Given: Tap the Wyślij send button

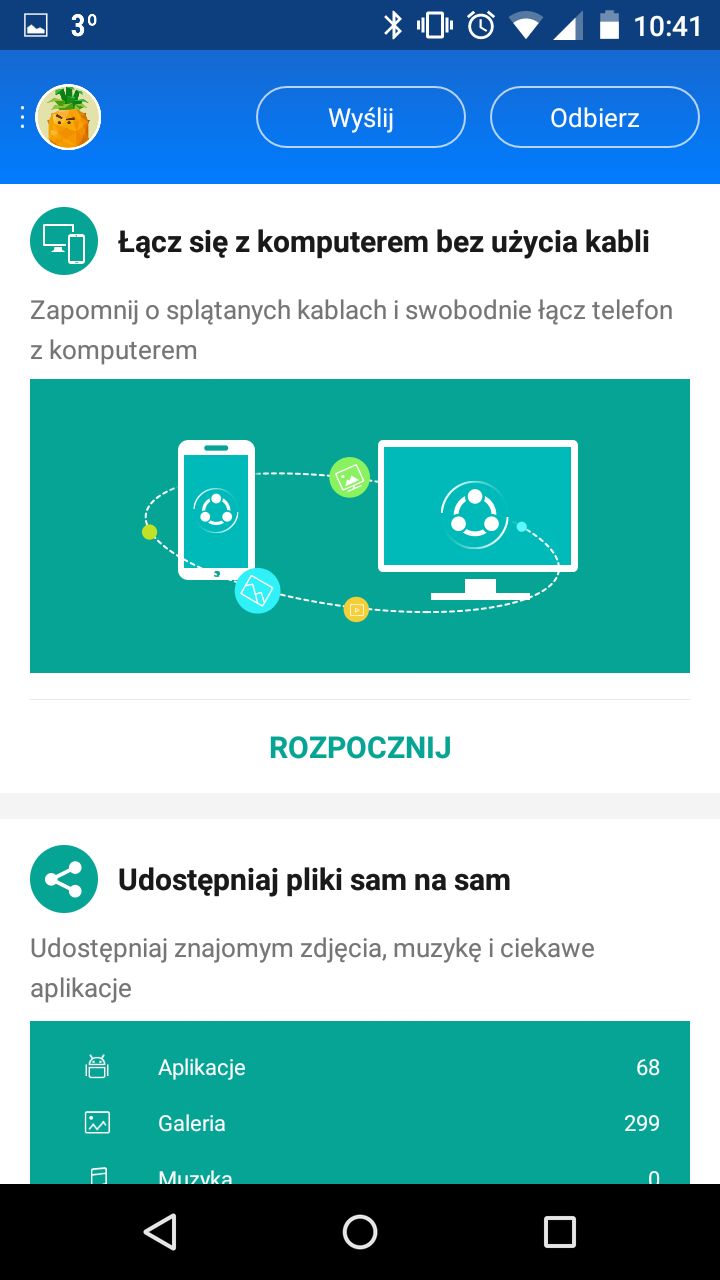Looking at the screenshot, I should pyautogui.click(x=361, y=118).
